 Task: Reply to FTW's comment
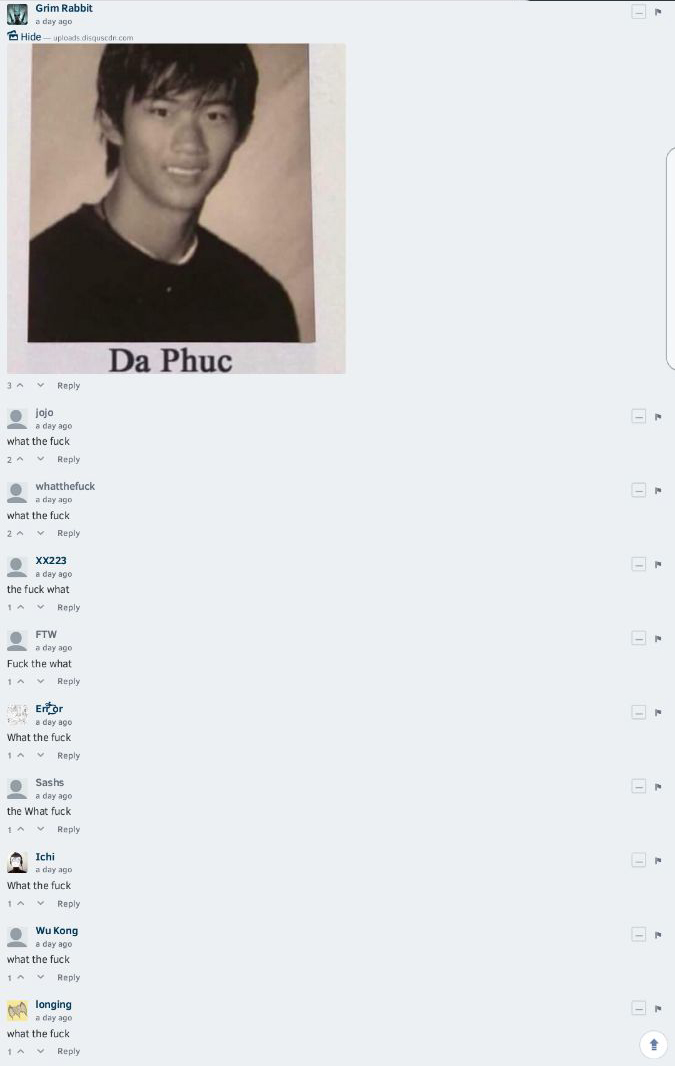(68, 681)
